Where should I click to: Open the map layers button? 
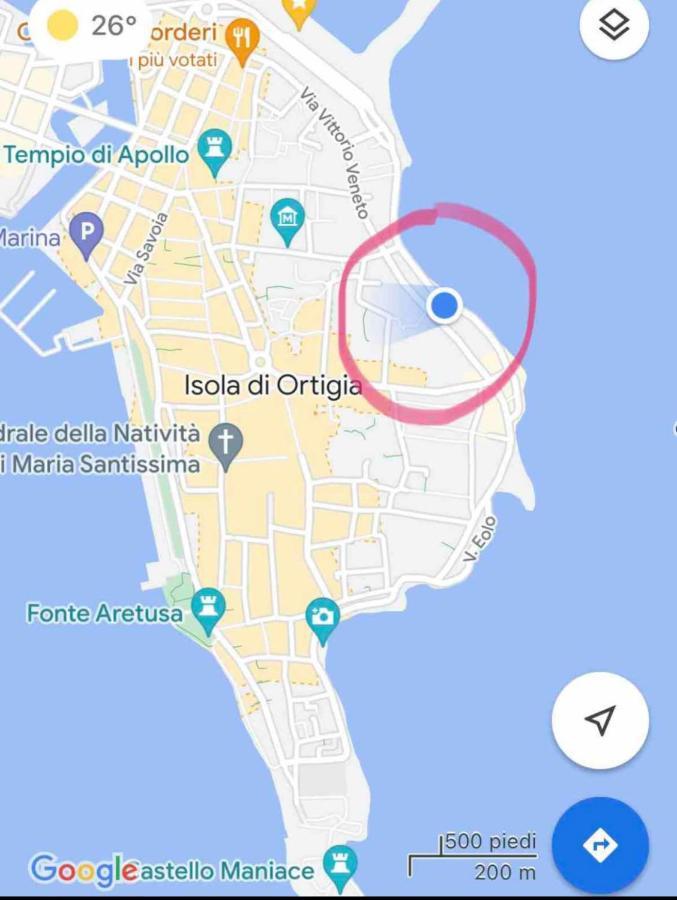pos(614,26)
